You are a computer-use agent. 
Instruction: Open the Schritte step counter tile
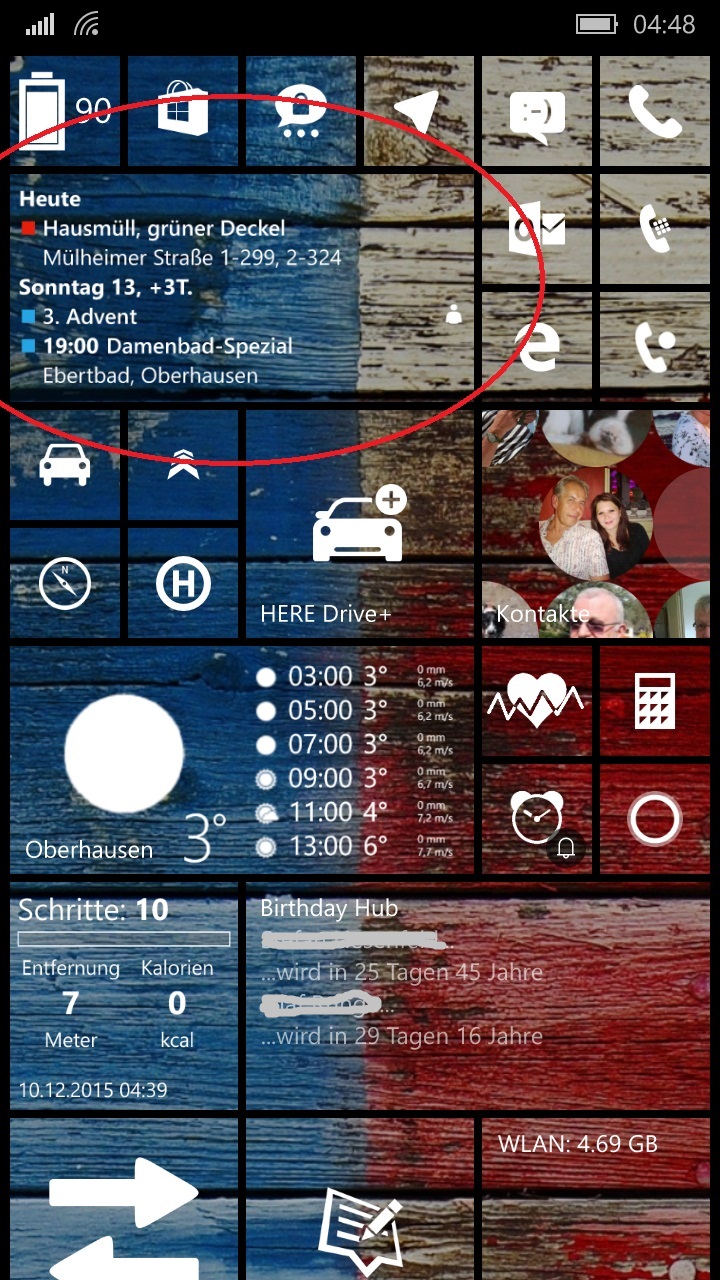point(124,996)
